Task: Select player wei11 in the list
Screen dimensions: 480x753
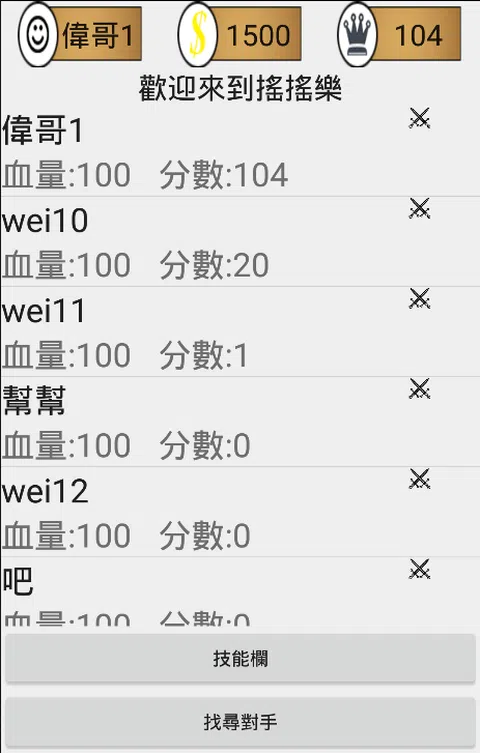Action: coord(240,332)
